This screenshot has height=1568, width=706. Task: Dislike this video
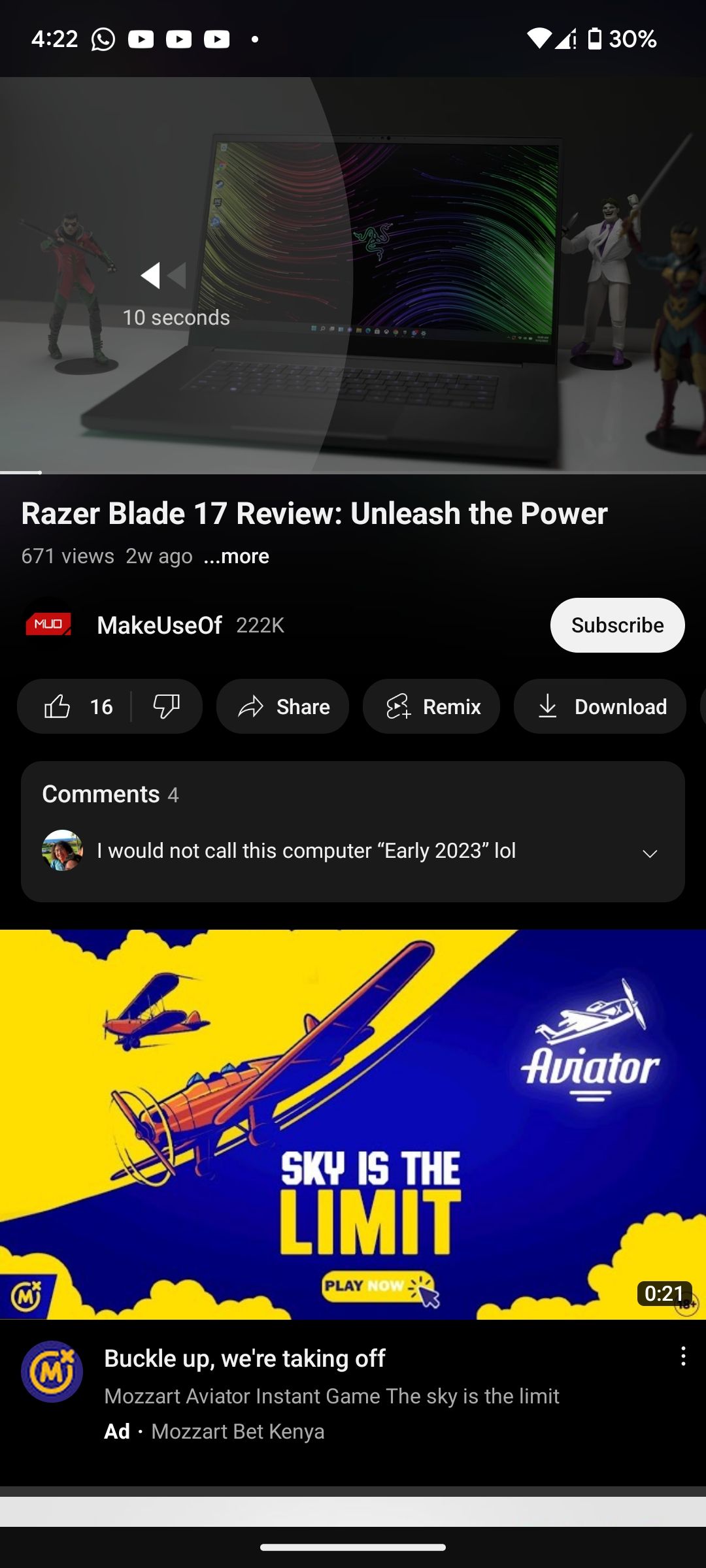[167, 706]
